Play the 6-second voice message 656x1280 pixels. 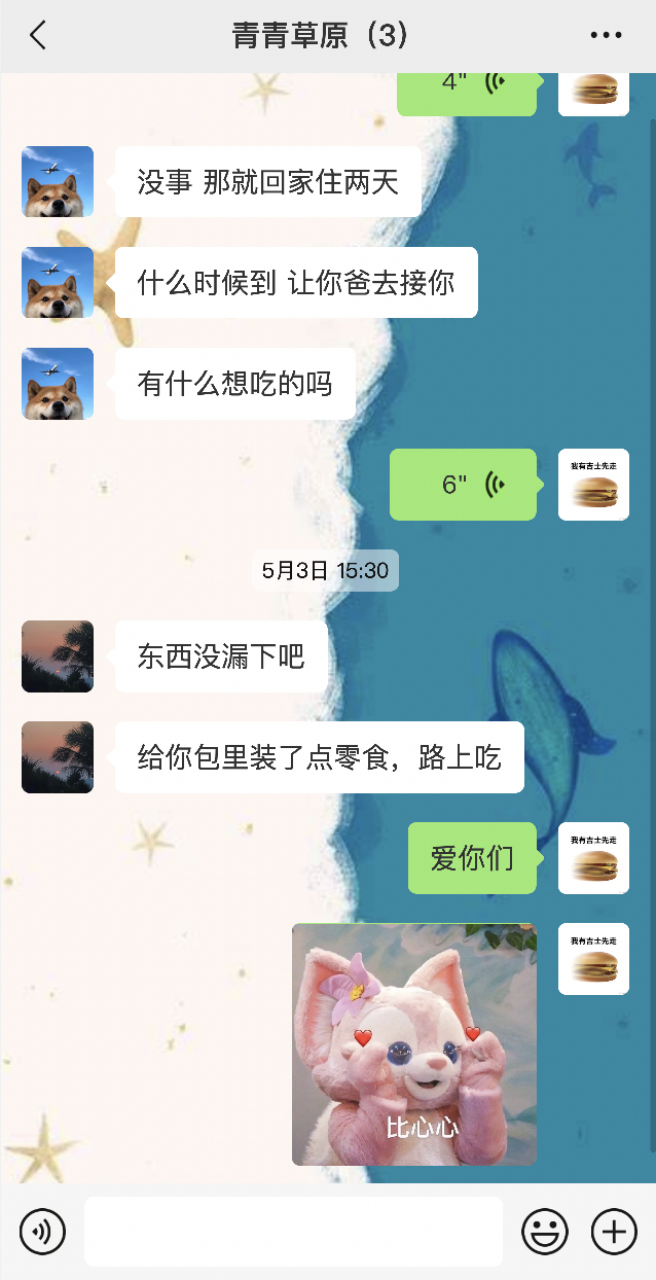(x=463, y=485)
